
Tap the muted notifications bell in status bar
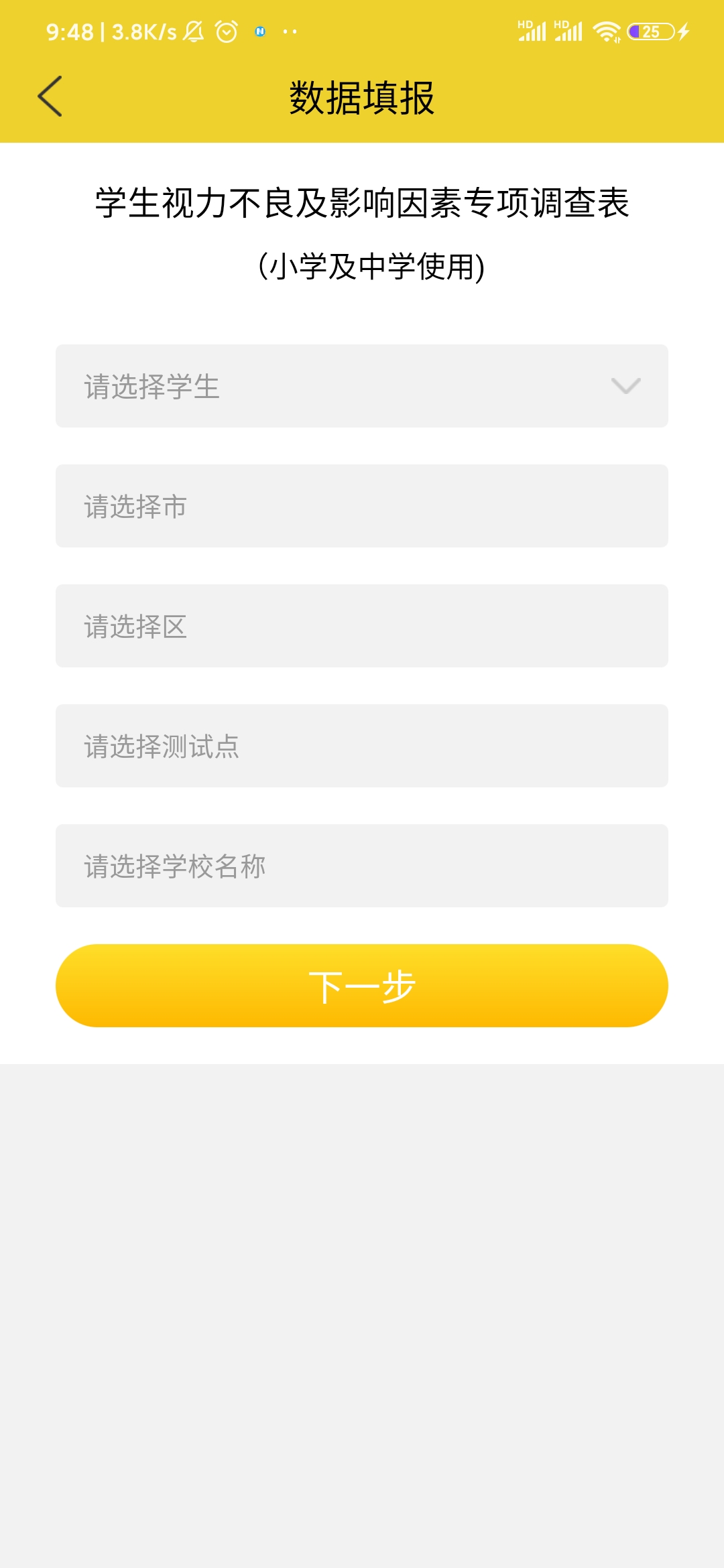(194, 31)
